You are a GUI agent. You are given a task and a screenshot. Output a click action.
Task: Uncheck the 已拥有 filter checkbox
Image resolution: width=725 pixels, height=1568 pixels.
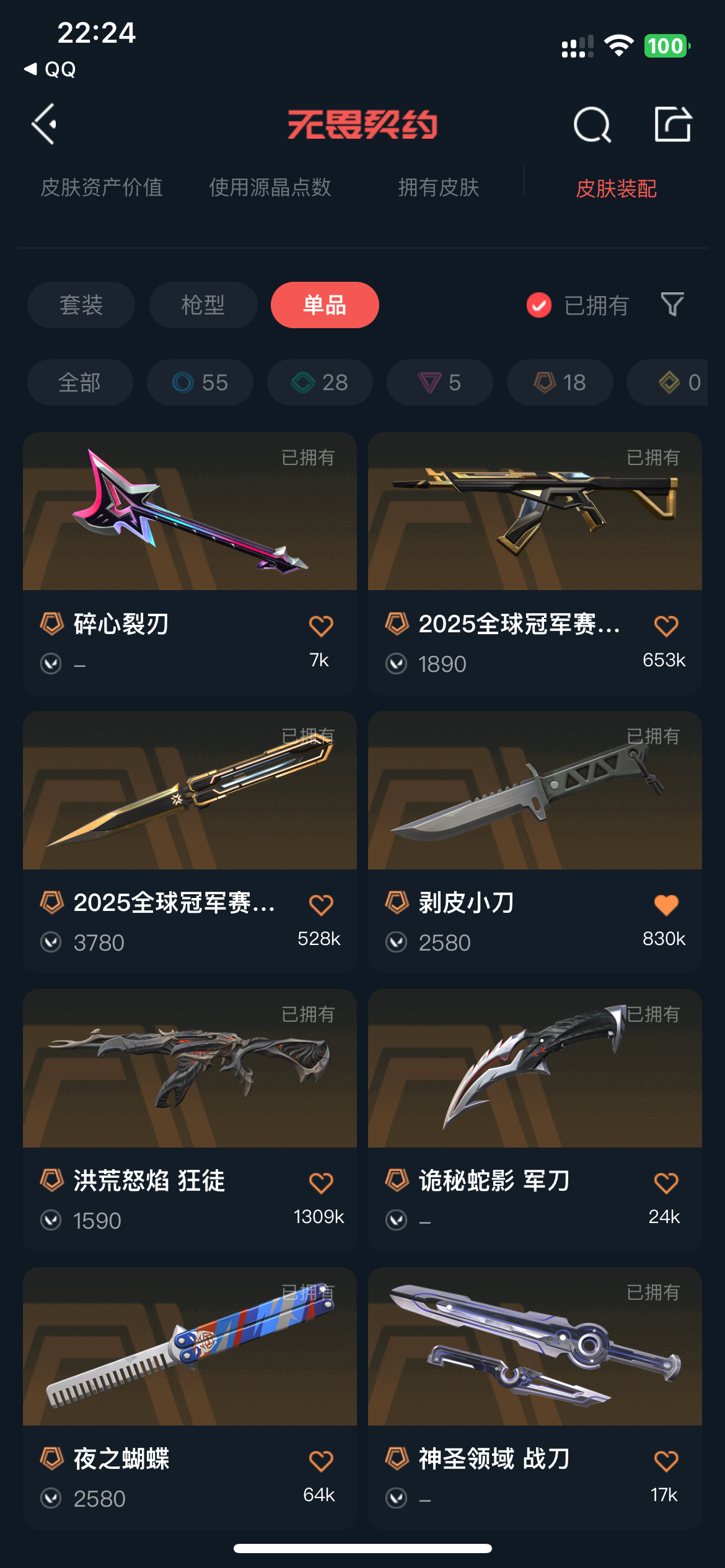coord(539,305)
